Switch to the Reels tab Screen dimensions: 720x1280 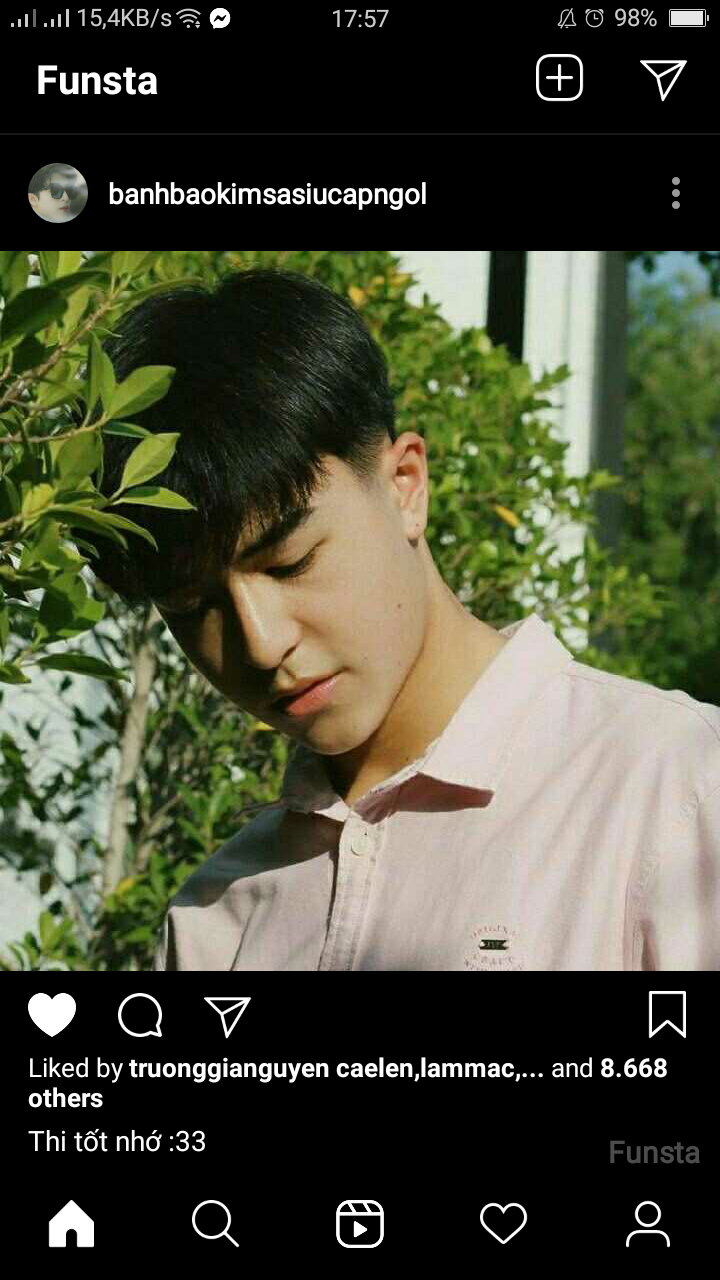pyautogui.click(x=360, y=1223)
